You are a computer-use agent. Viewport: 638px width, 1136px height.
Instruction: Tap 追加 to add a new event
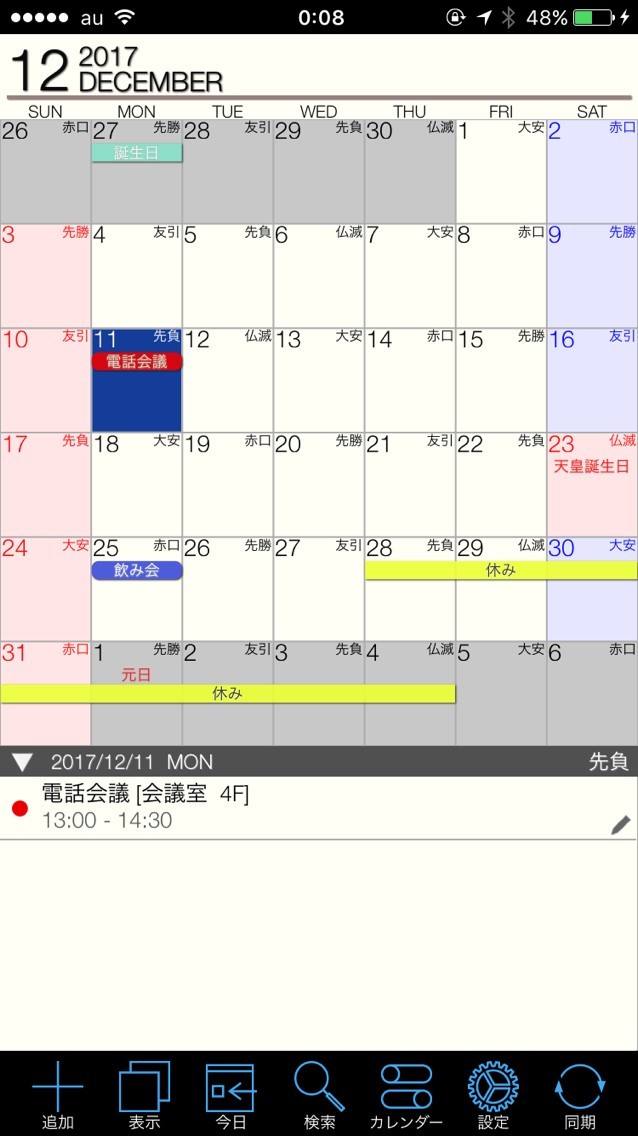tap(57, 1093)
